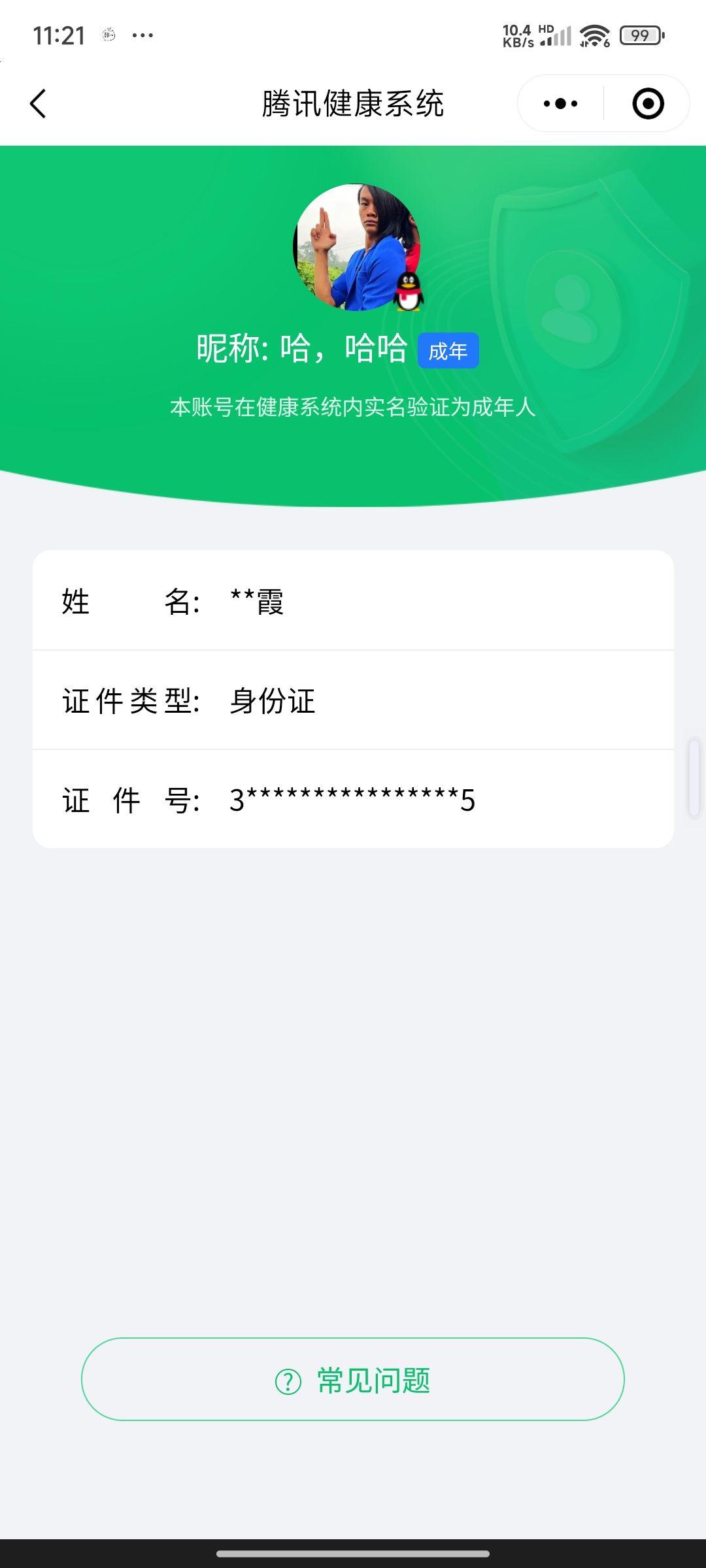Open 常见问题 (FAQ)
The image size is (706, 1568).
(353, 1379)
